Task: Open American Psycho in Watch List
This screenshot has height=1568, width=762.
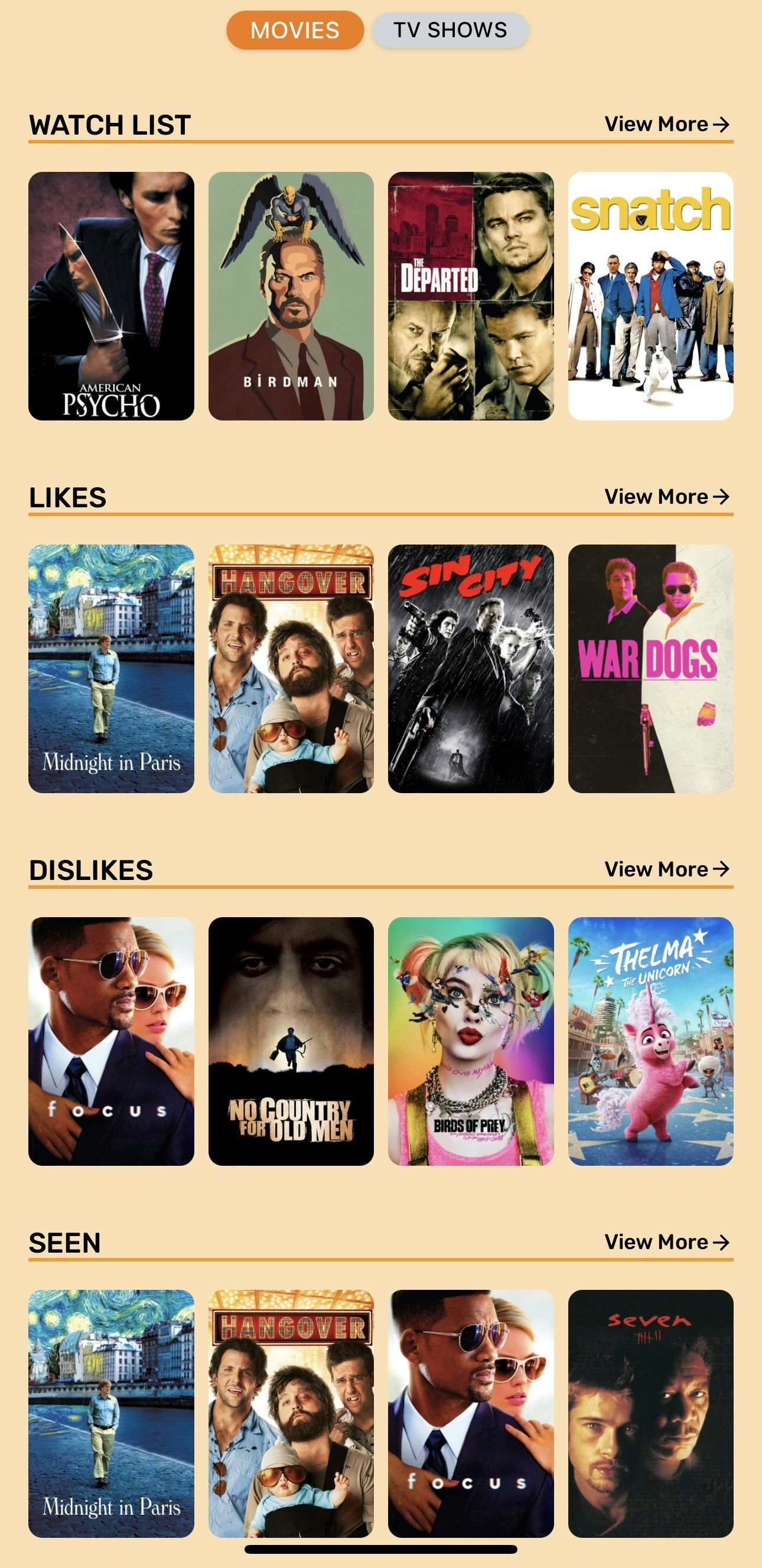Action: [112, 296]
